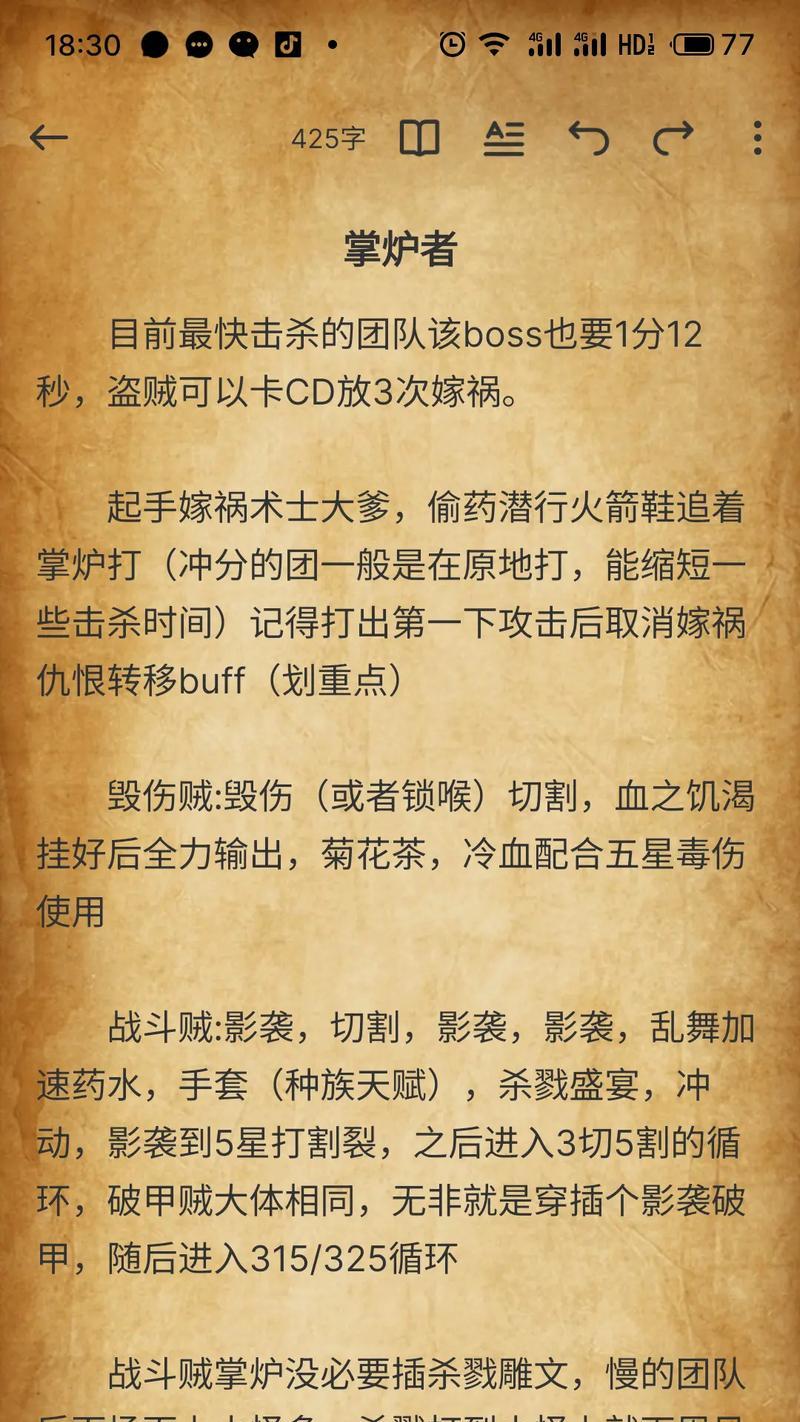Open the three-dot overflow menu
Screen dimensions: 800x1422
click(x=757, y=138)
